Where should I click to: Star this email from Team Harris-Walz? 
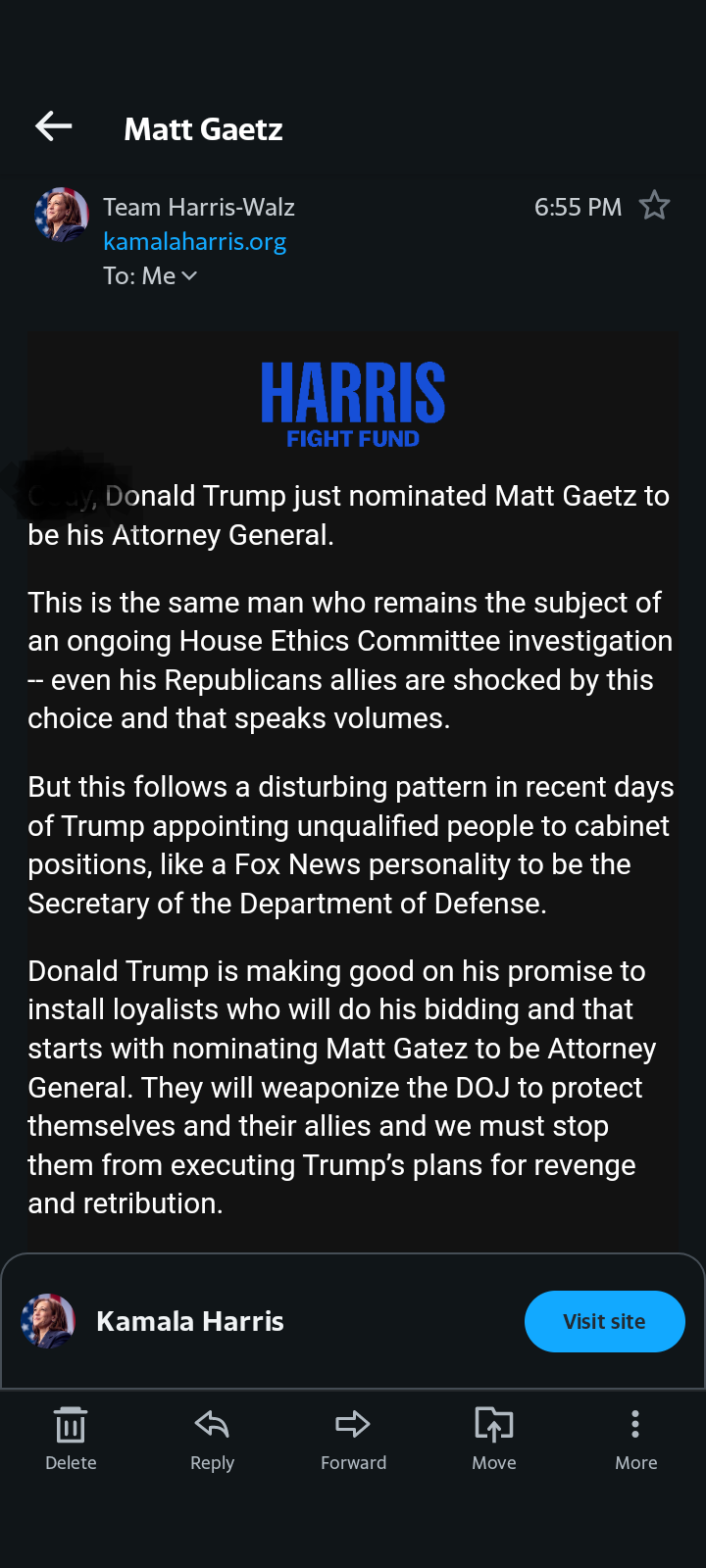pos(654,206)
